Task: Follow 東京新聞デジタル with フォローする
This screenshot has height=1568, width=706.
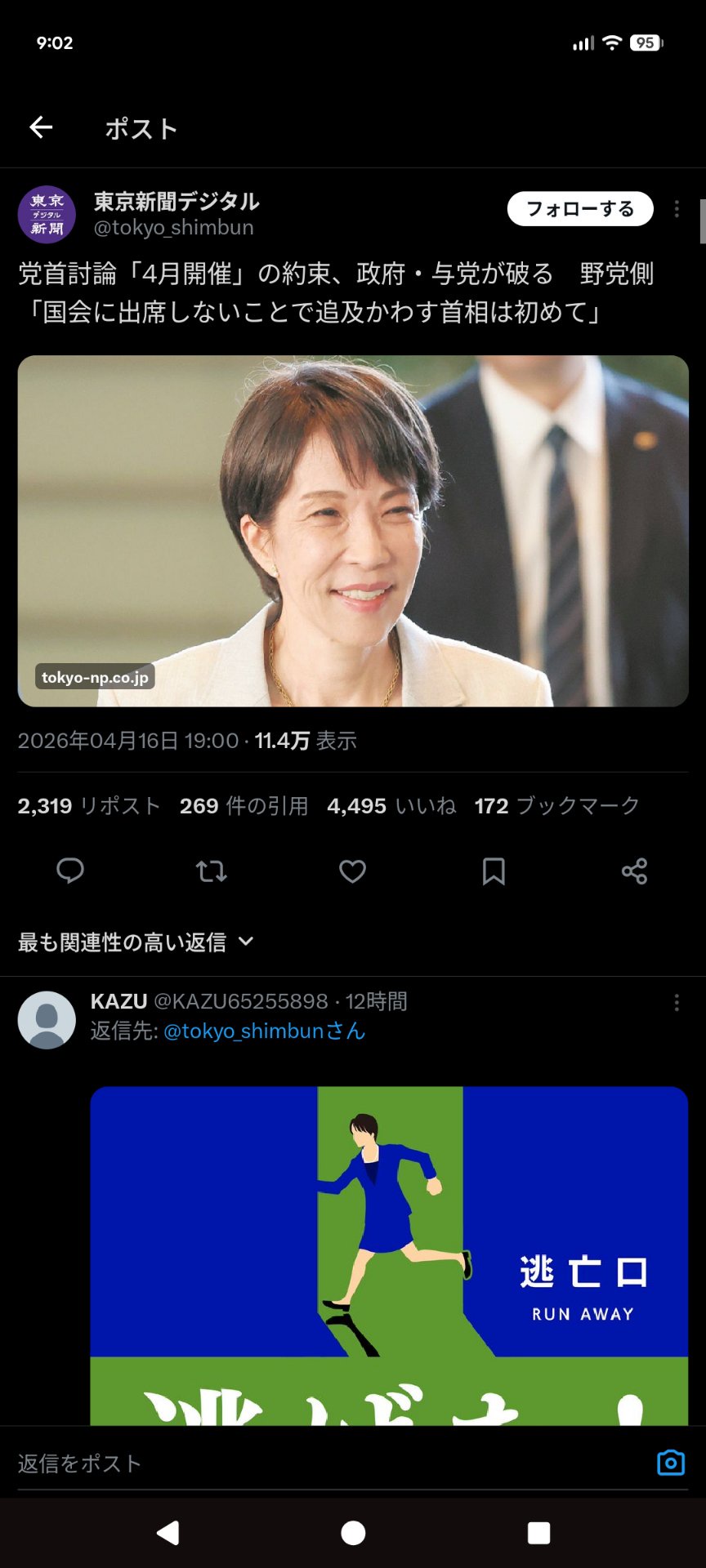Action: click(x=579, y=209)
